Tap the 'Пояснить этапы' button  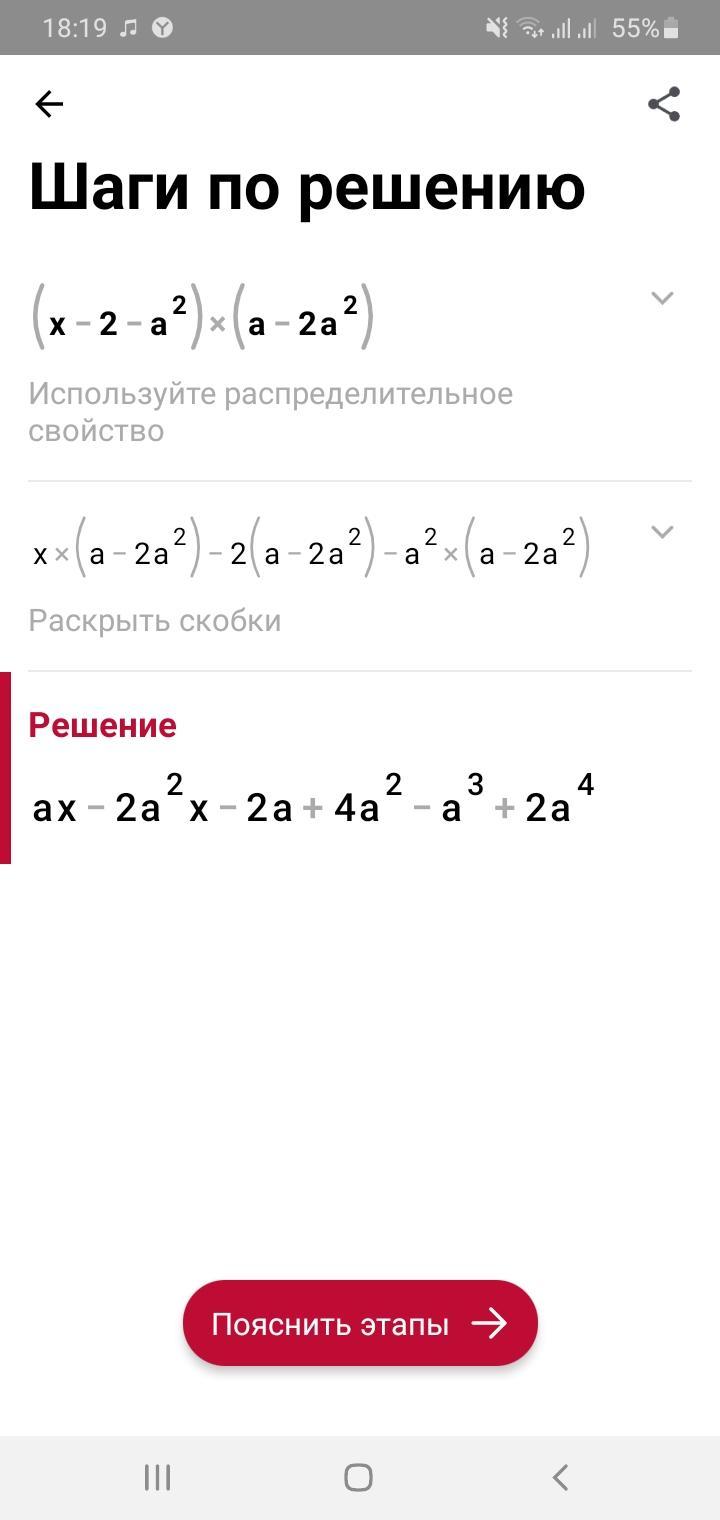click(360, 1324)
